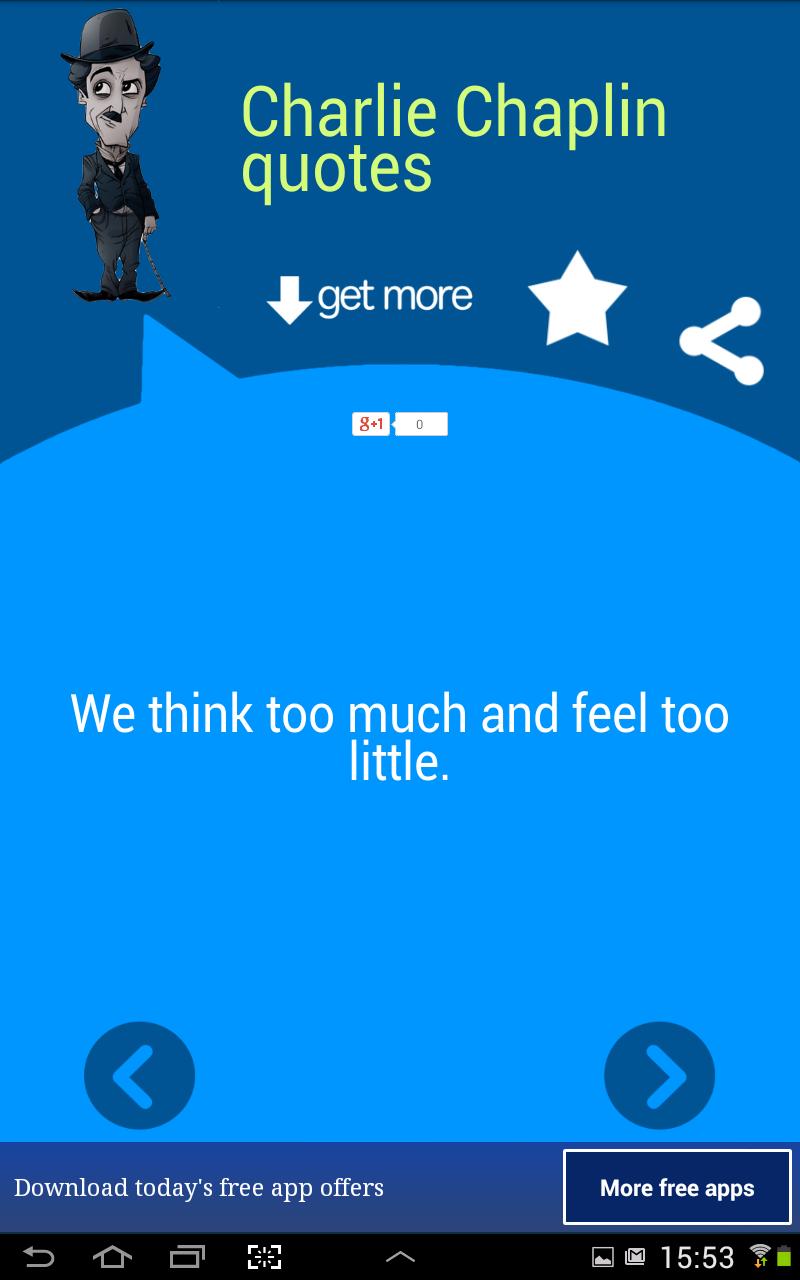Screen dimensions: 800x1280
Task: Tap the get more download button
Action: [369, 298]
